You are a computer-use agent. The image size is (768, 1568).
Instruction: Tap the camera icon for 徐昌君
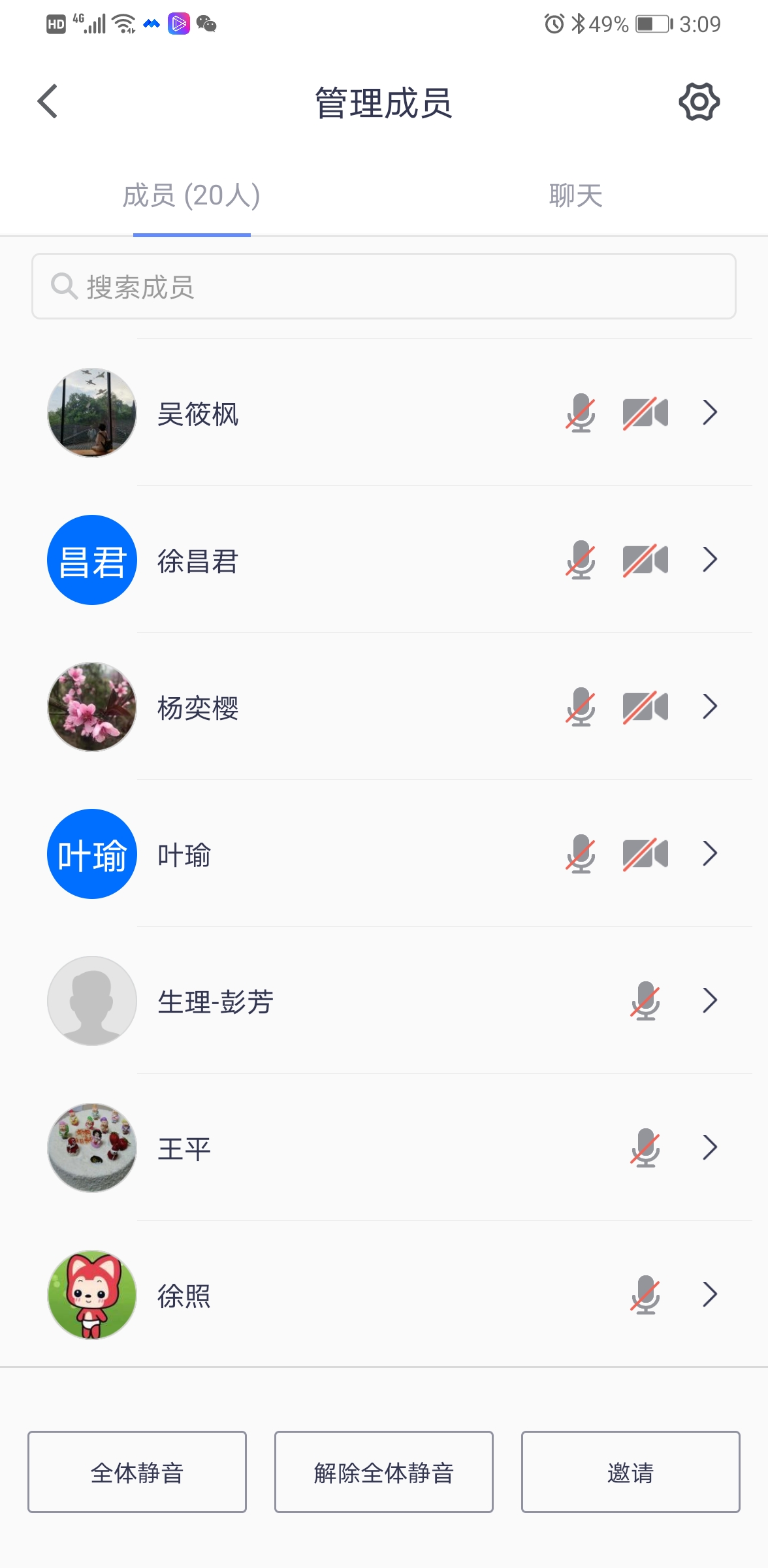pos(645,560)
